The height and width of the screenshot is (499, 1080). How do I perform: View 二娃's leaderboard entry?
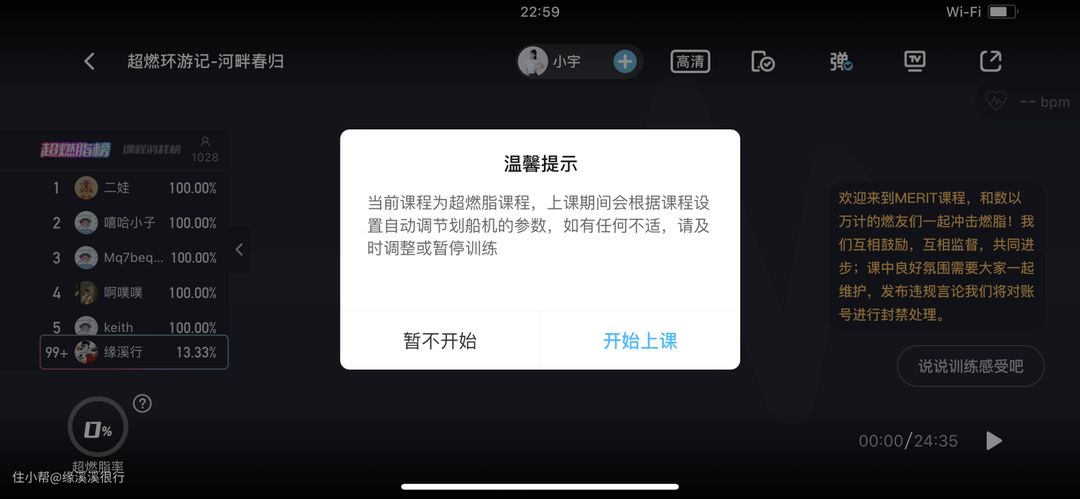[x=134, y=188]
